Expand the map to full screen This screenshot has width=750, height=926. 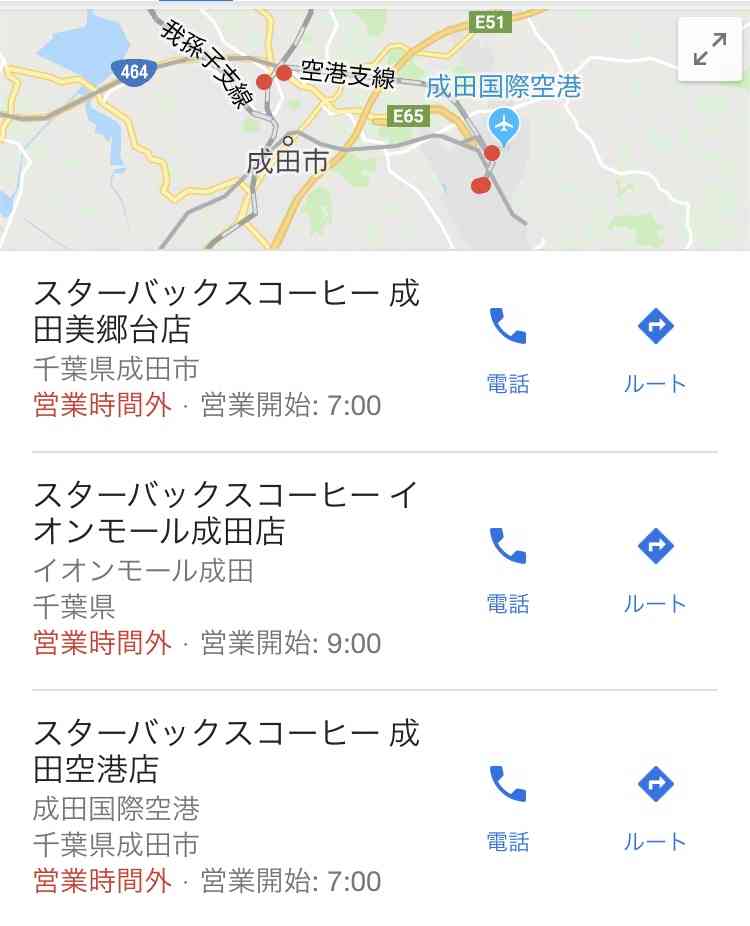pos(709,50)
